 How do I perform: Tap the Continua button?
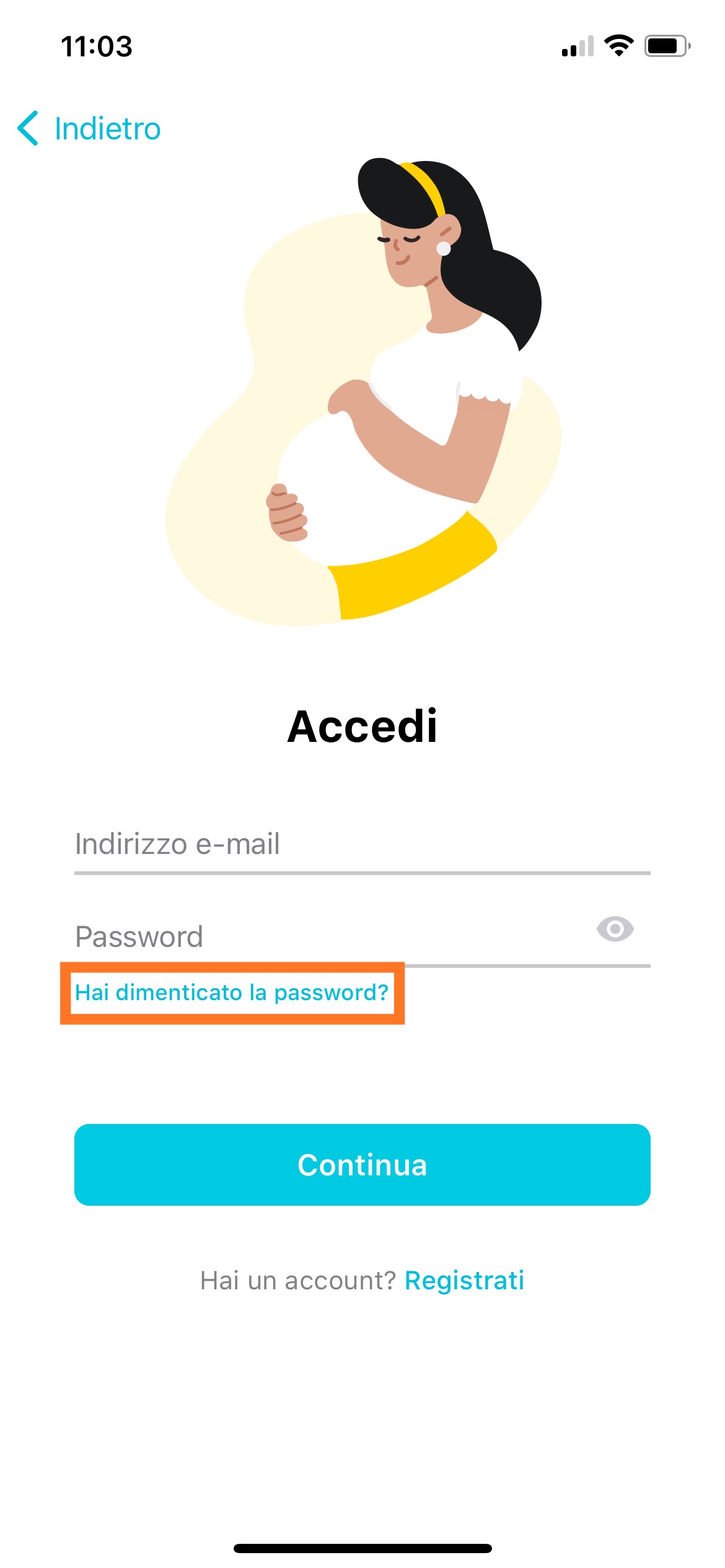(362, 1165)
